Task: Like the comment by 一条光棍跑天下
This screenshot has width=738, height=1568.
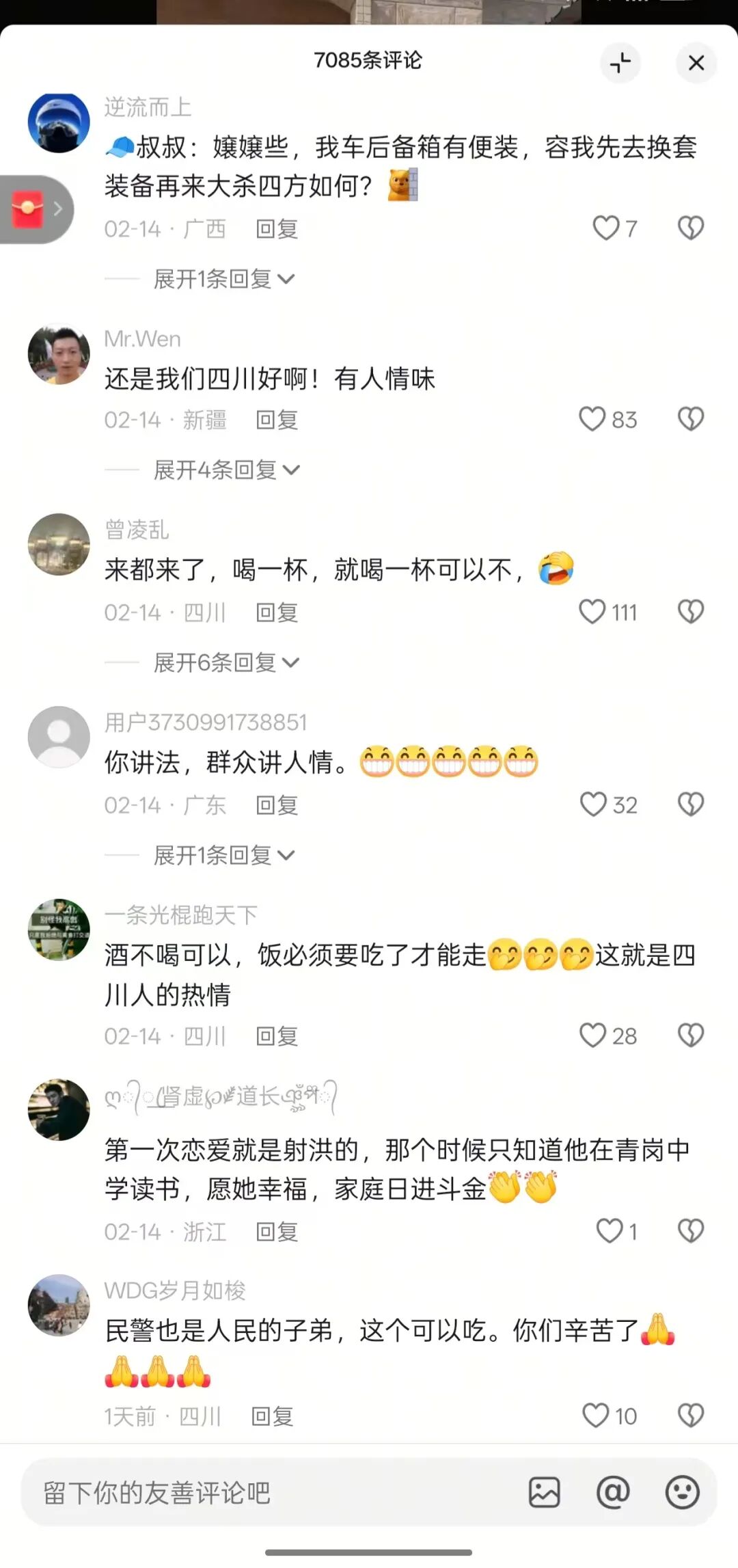Action: click(x=593, y=1036)
